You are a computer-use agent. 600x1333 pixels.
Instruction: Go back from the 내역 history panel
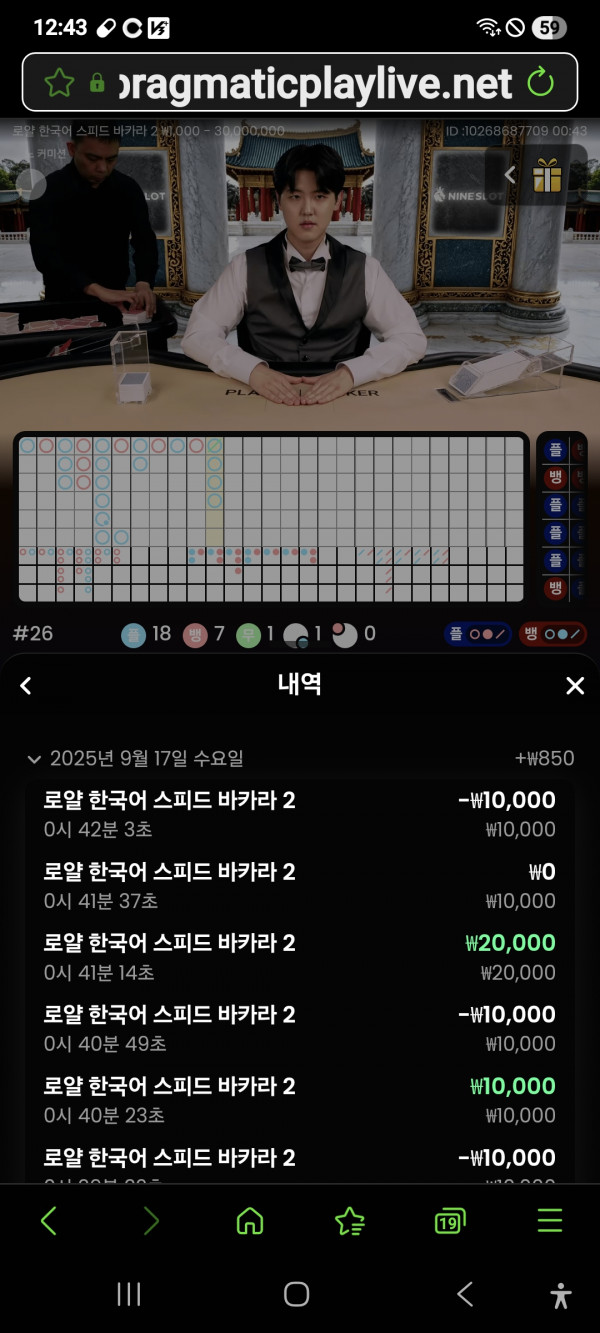click(27, 685)
